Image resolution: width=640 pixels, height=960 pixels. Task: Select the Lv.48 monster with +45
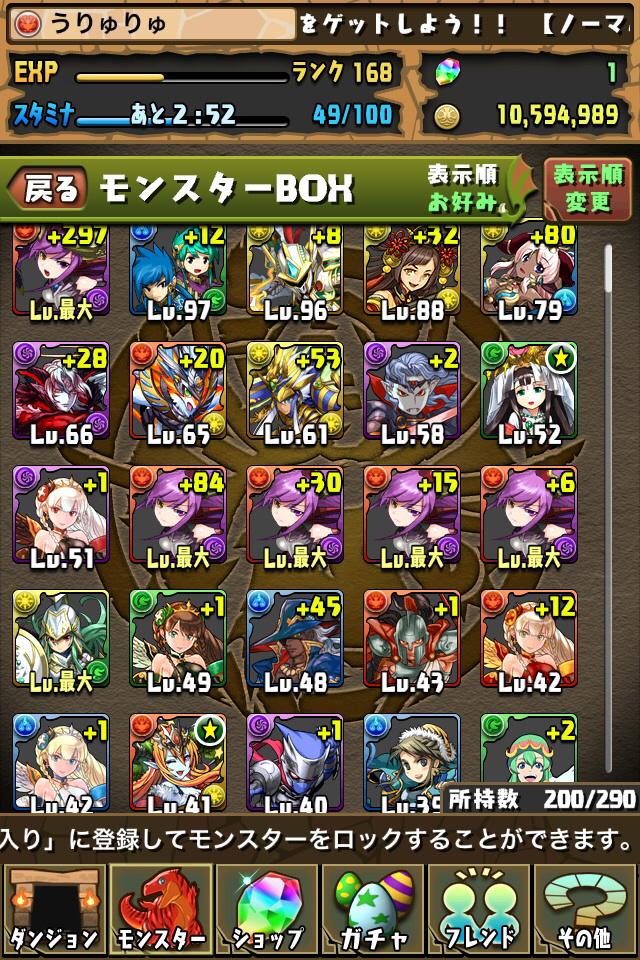(x=295, y=638)
